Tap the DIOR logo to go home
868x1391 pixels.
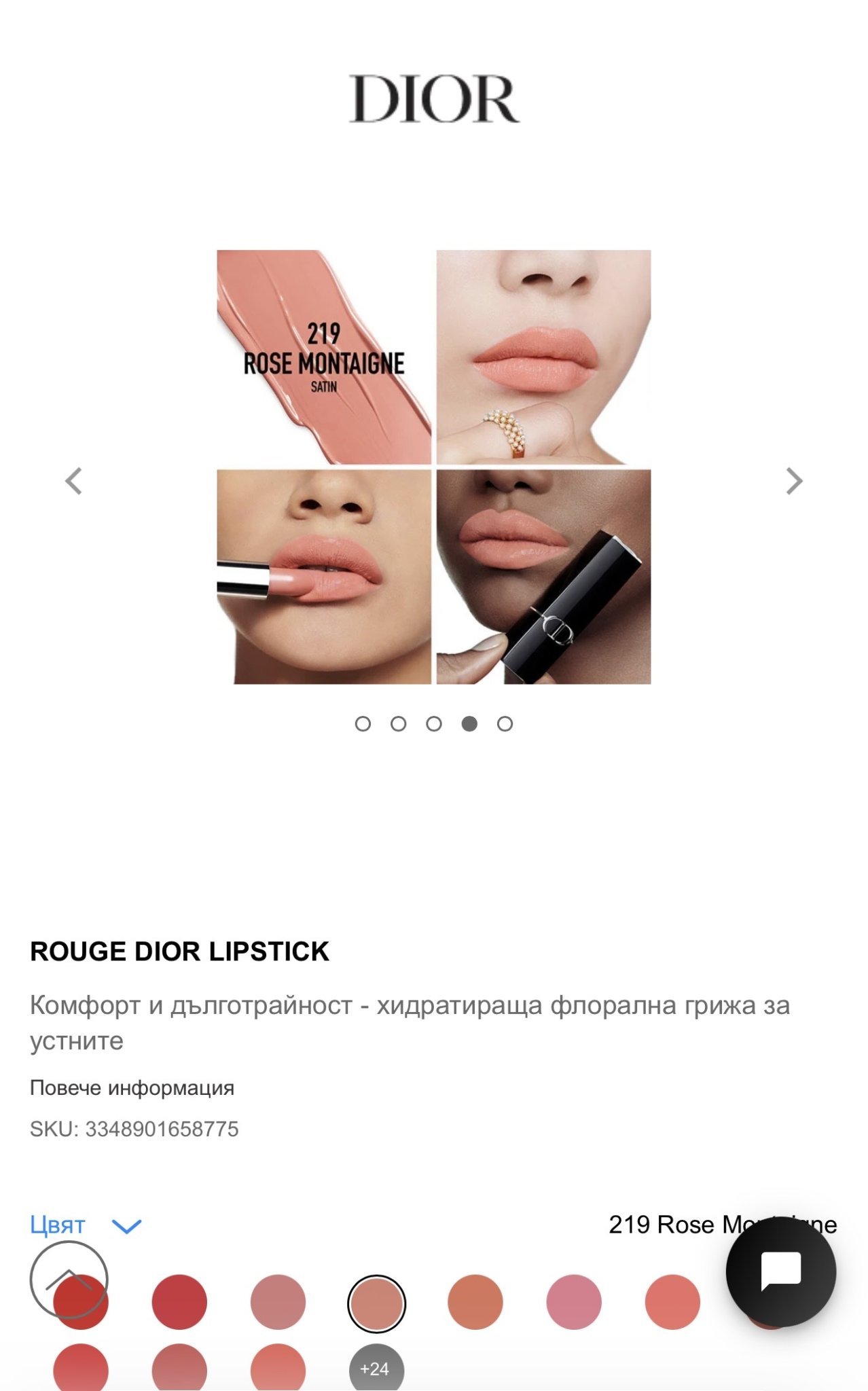click(434, 99)
